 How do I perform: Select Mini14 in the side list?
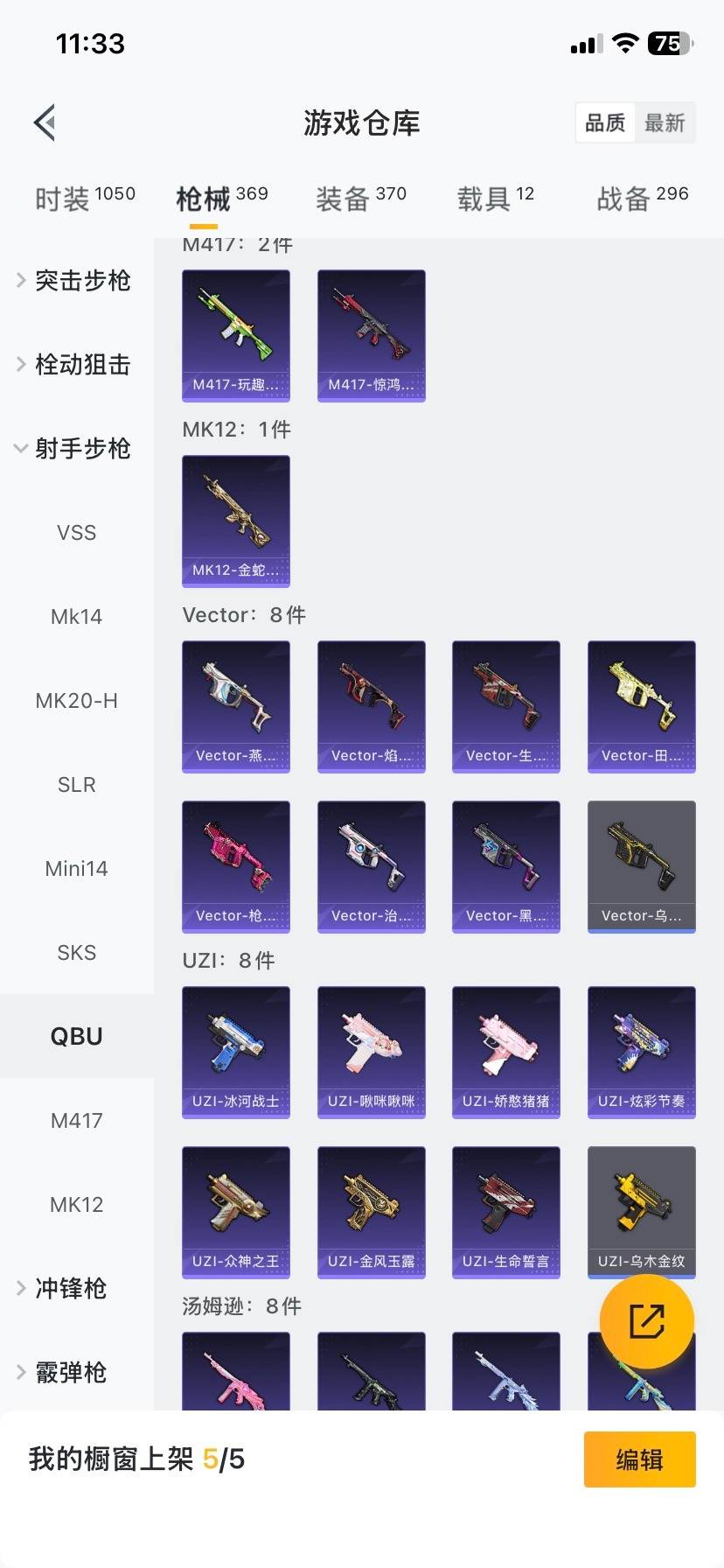(x=77, y=869)
